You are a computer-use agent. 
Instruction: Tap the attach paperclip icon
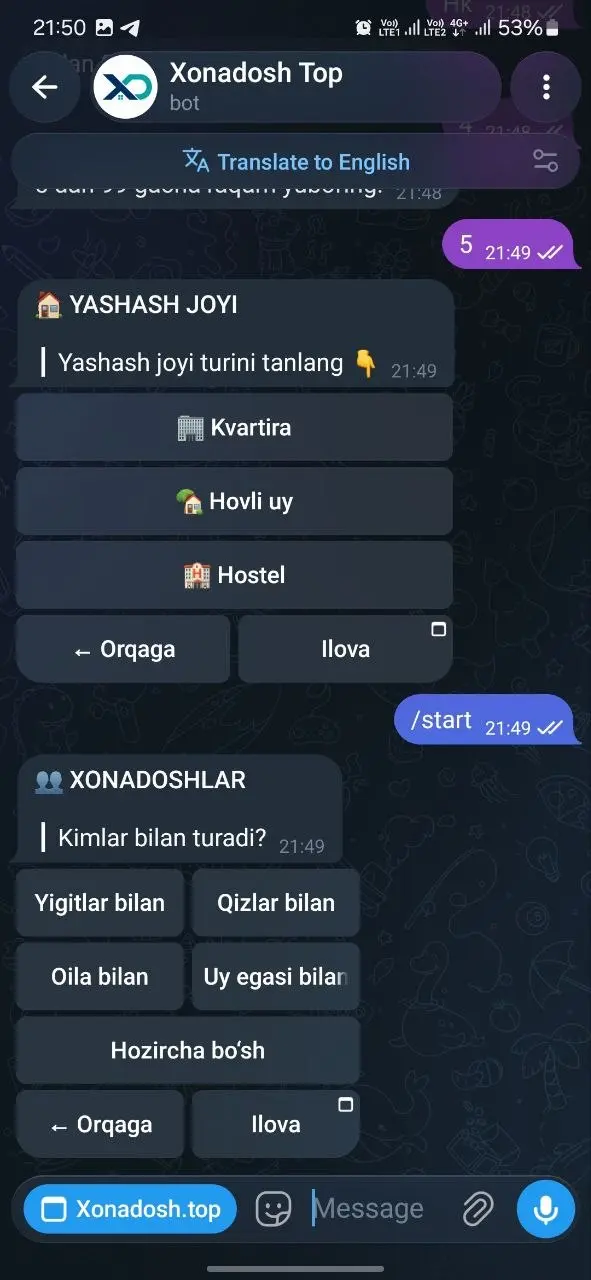[x=478, y=1209]
